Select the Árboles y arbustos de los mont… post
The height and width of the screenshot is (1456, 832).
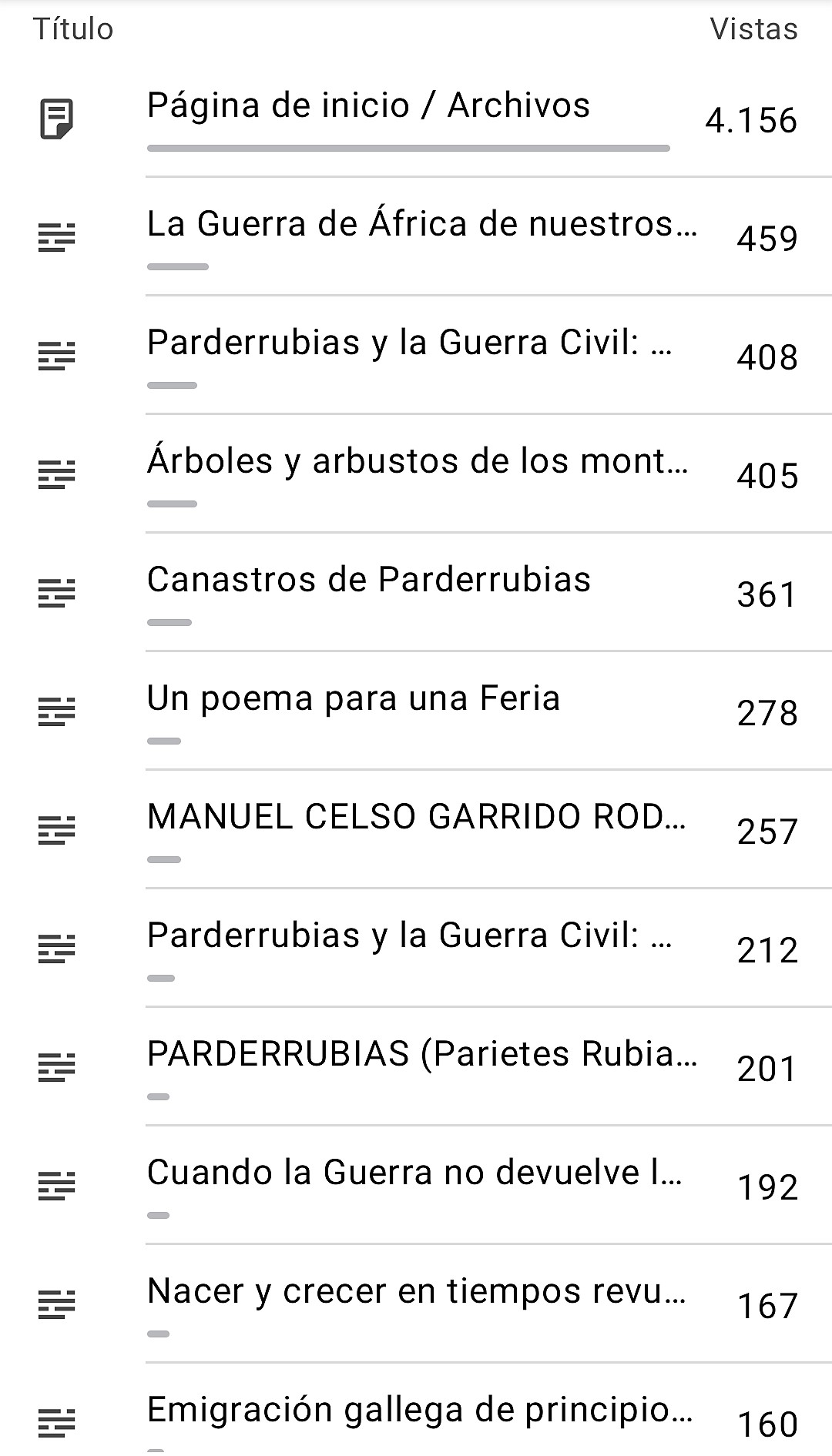click(x=418, y=462)
